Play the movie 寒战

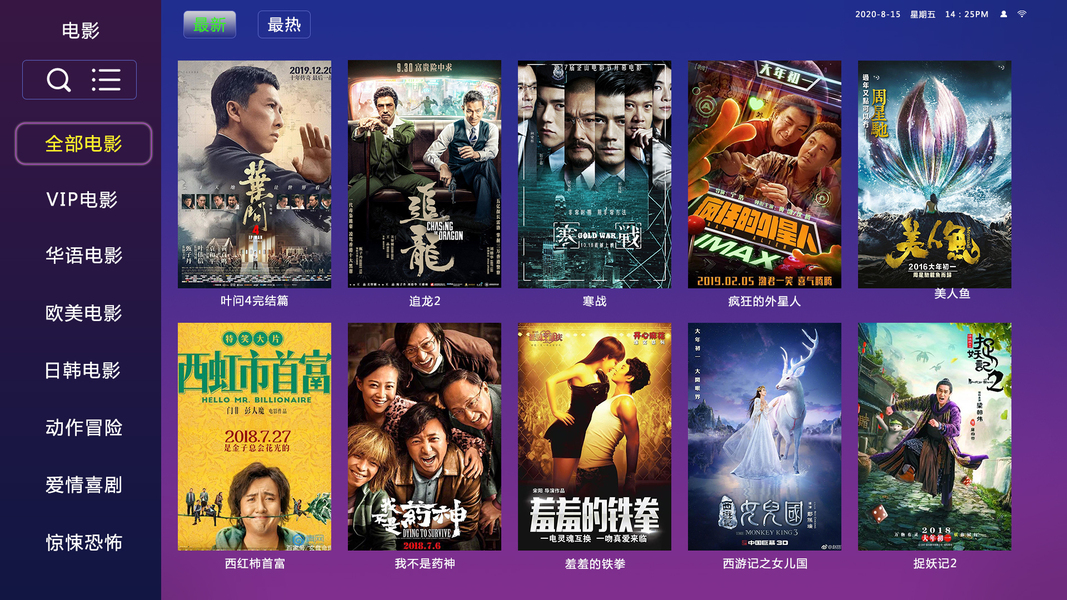pyautogui.click(x=594, y=175)
